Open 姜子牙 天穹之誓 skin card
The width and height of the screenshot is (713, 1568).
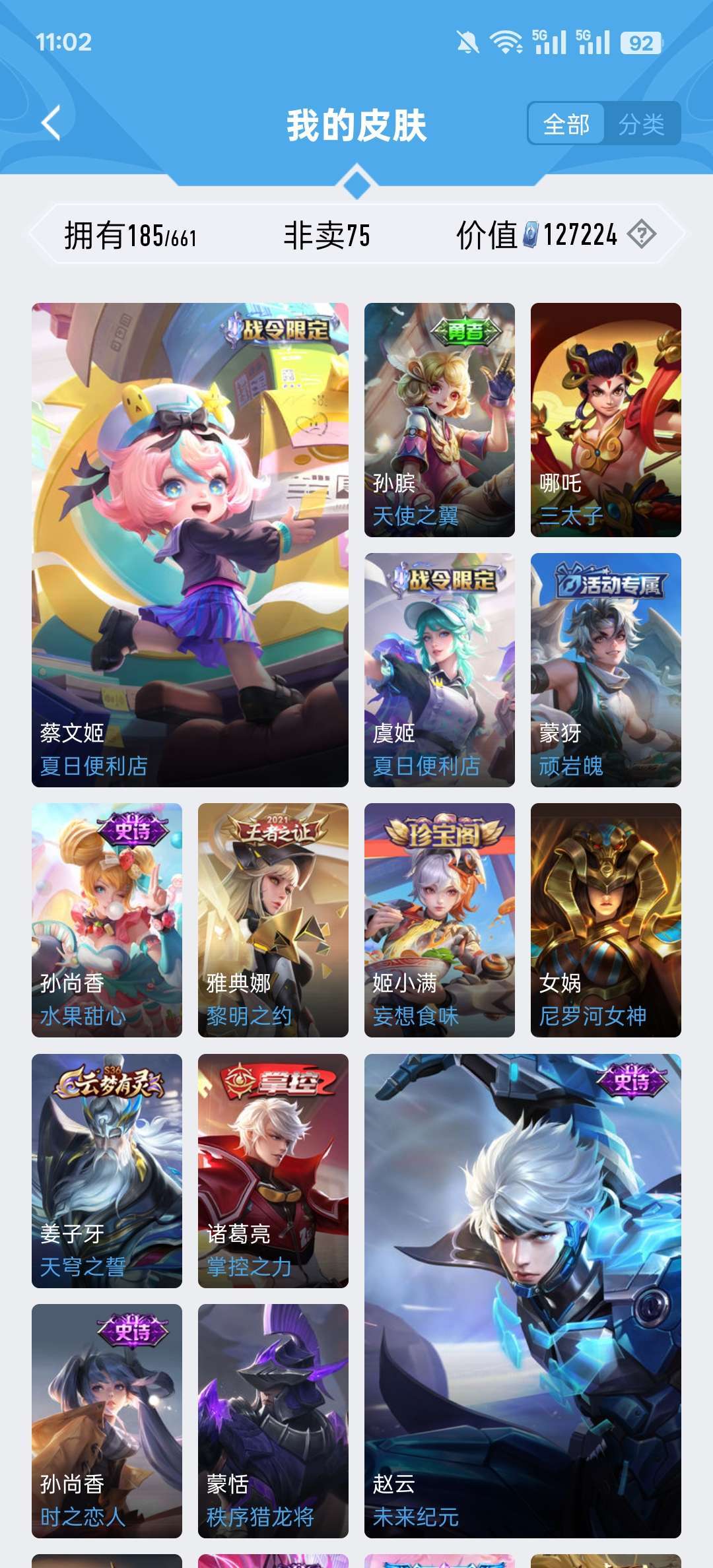coord(107,1171)
